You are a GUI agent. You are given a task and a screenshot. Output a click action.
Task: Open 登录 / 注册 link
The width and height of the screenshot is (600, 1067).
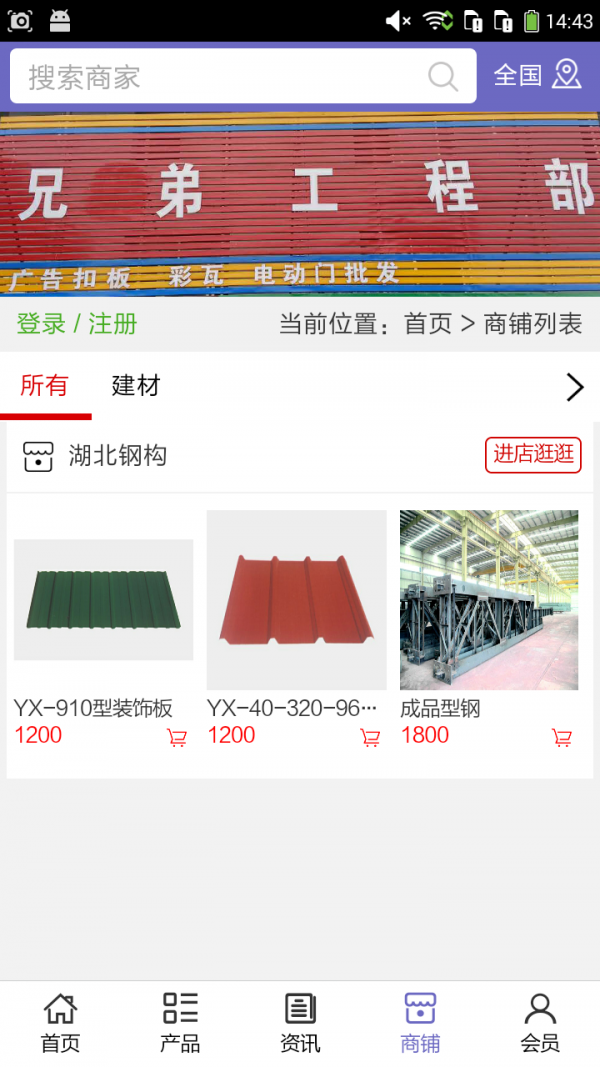pos(77,324)
